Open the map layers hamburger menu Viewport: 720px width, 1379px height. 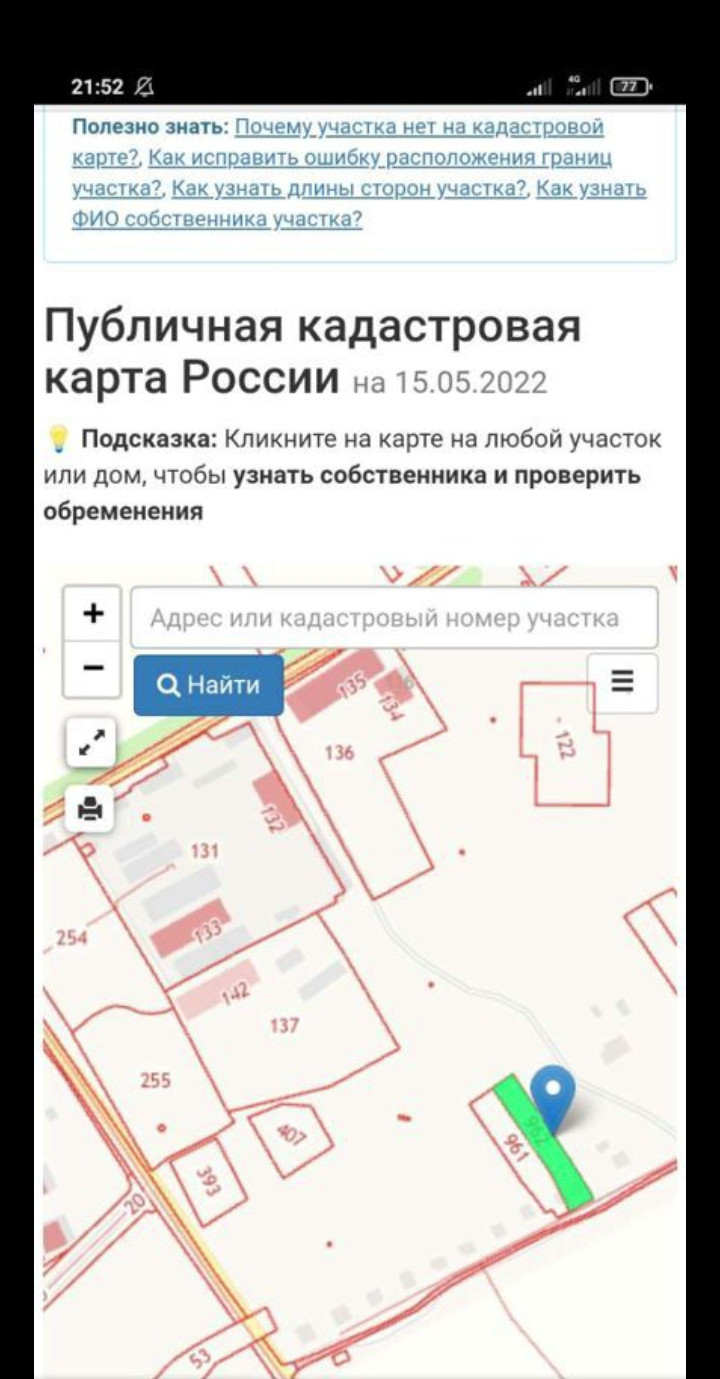click(622, 682)
